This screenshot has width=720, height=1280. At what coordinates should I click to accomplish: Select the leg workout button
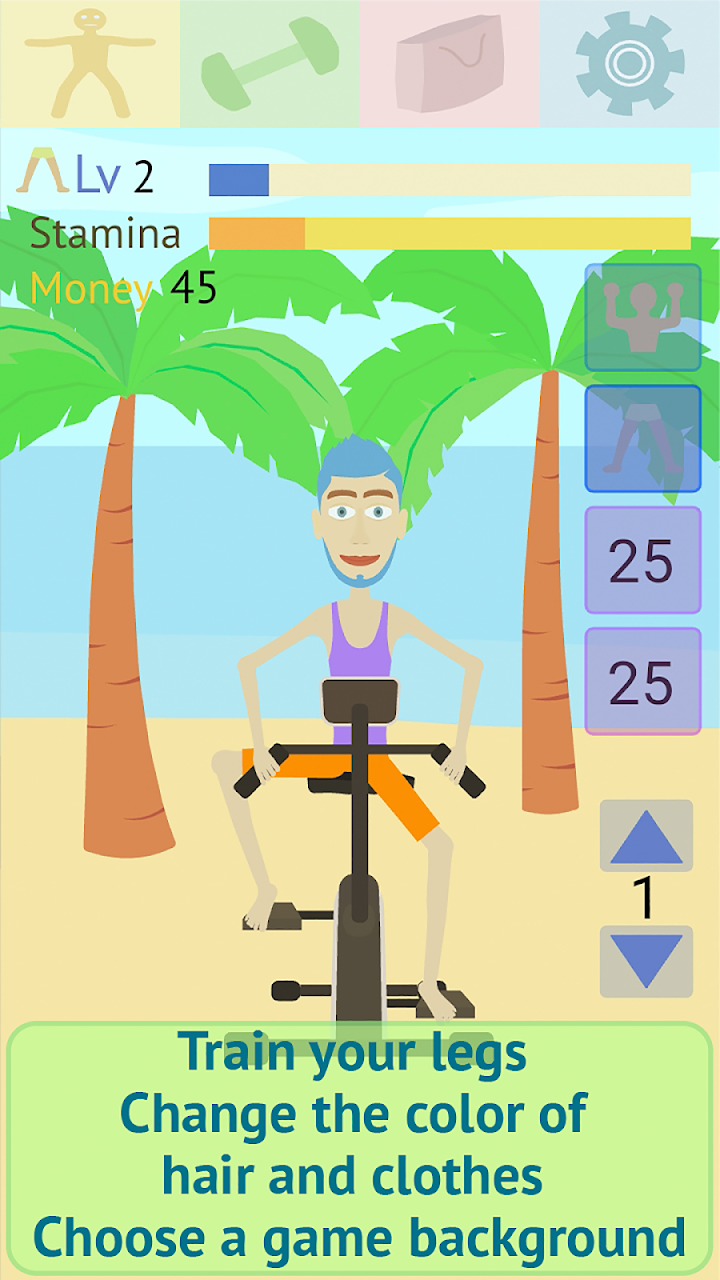point(642,439)
